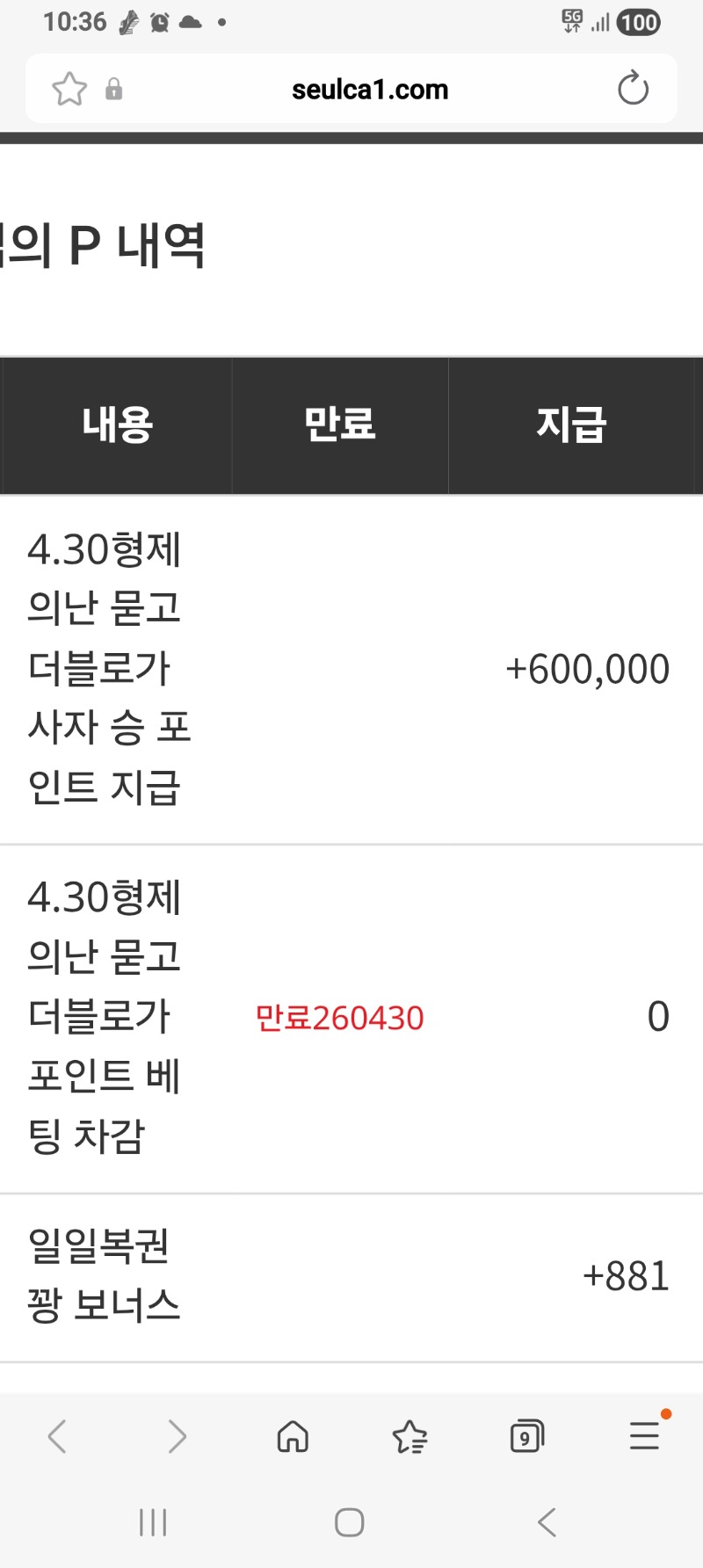Open the browser home page
This screenshot has width=703, height=1568.
pos(293,1437)
